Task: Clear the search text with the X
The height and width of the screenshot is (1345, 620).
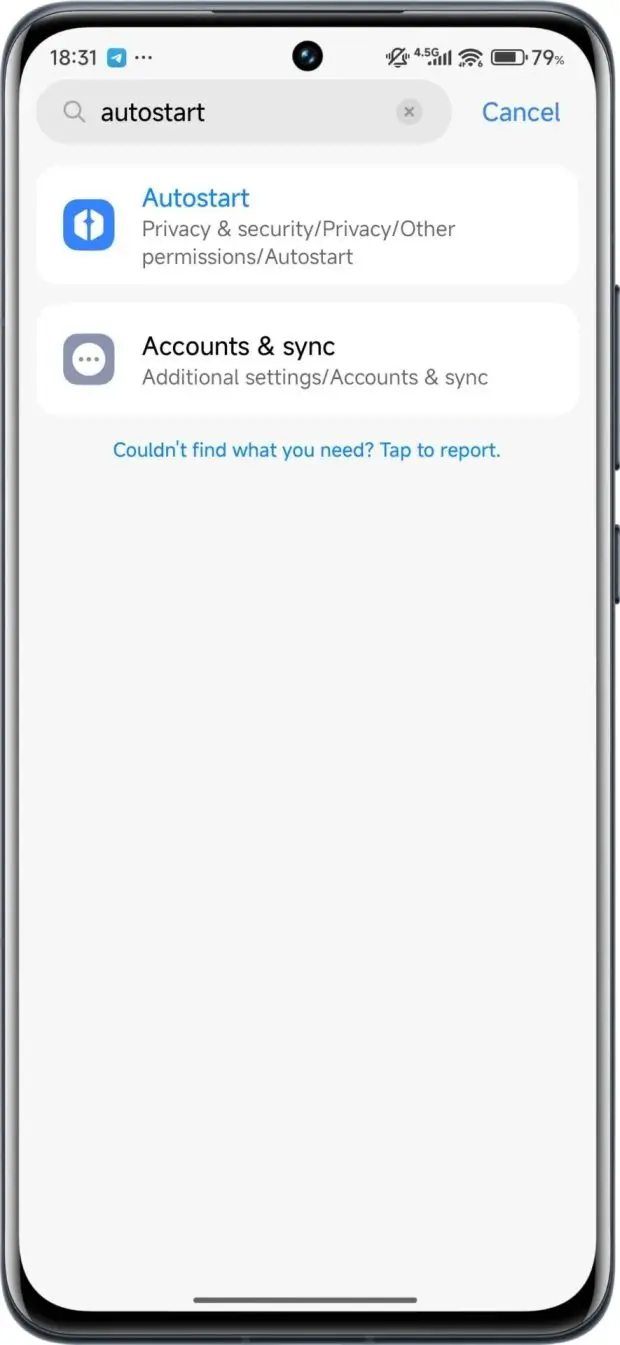Action: [x=408, y=112]
